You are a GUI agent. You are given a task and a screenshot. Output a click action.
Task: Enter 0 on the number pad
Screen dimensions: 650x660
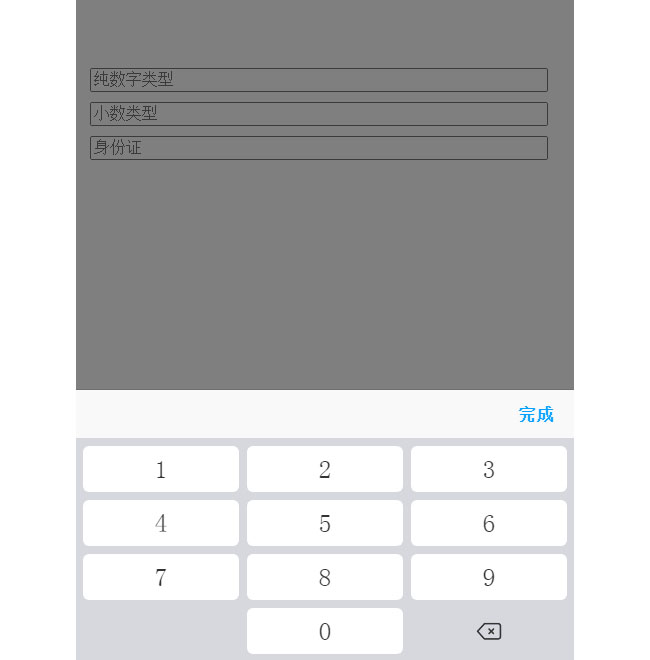(x=325, y=631)
